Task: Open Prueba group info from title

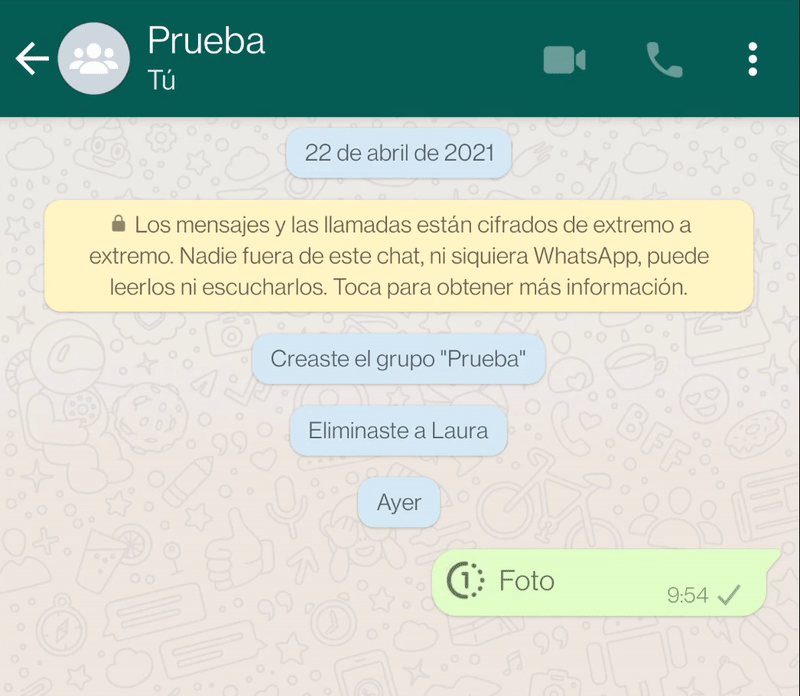Action: tap(206, 42)
